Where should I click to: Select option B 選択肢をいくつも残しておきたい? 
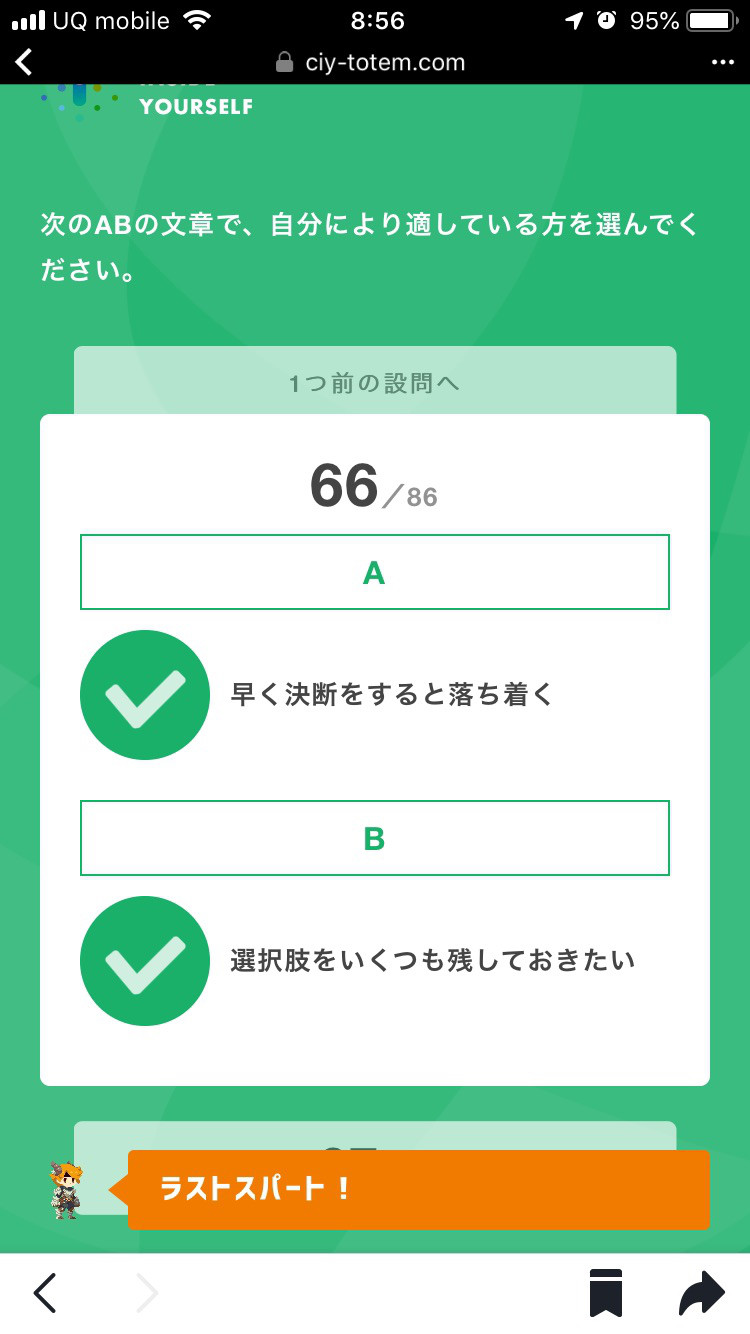coord(145,961)
